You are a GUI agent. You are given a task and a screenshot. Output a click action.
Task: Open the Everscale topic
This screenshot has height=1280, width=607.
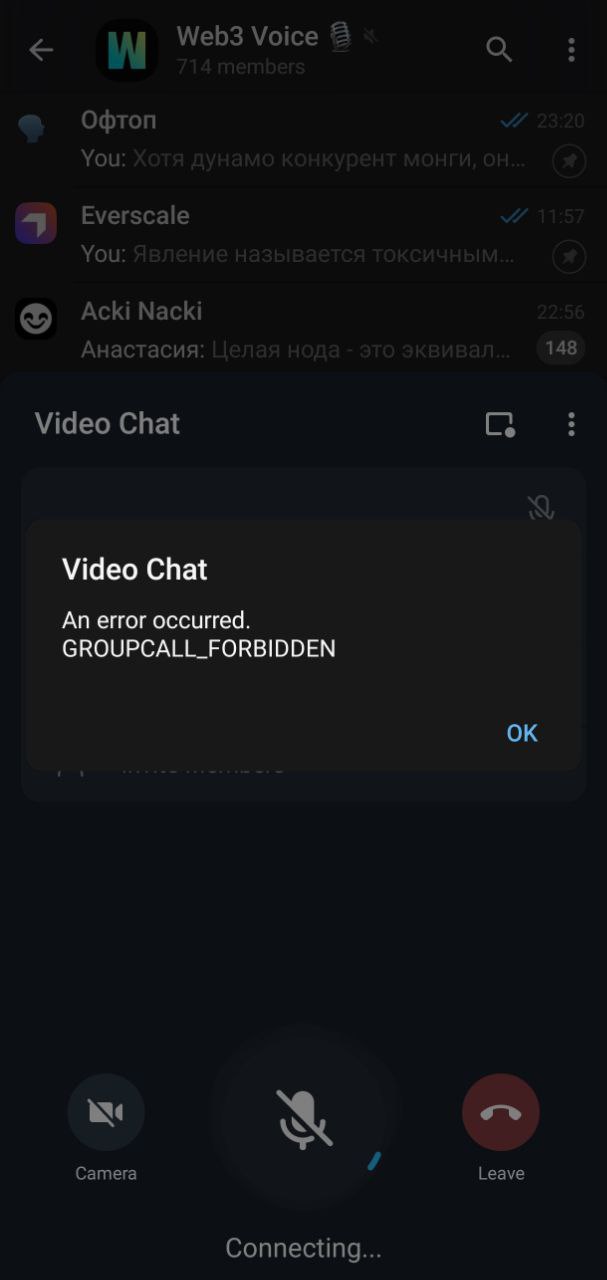click(x=300, y=235)
